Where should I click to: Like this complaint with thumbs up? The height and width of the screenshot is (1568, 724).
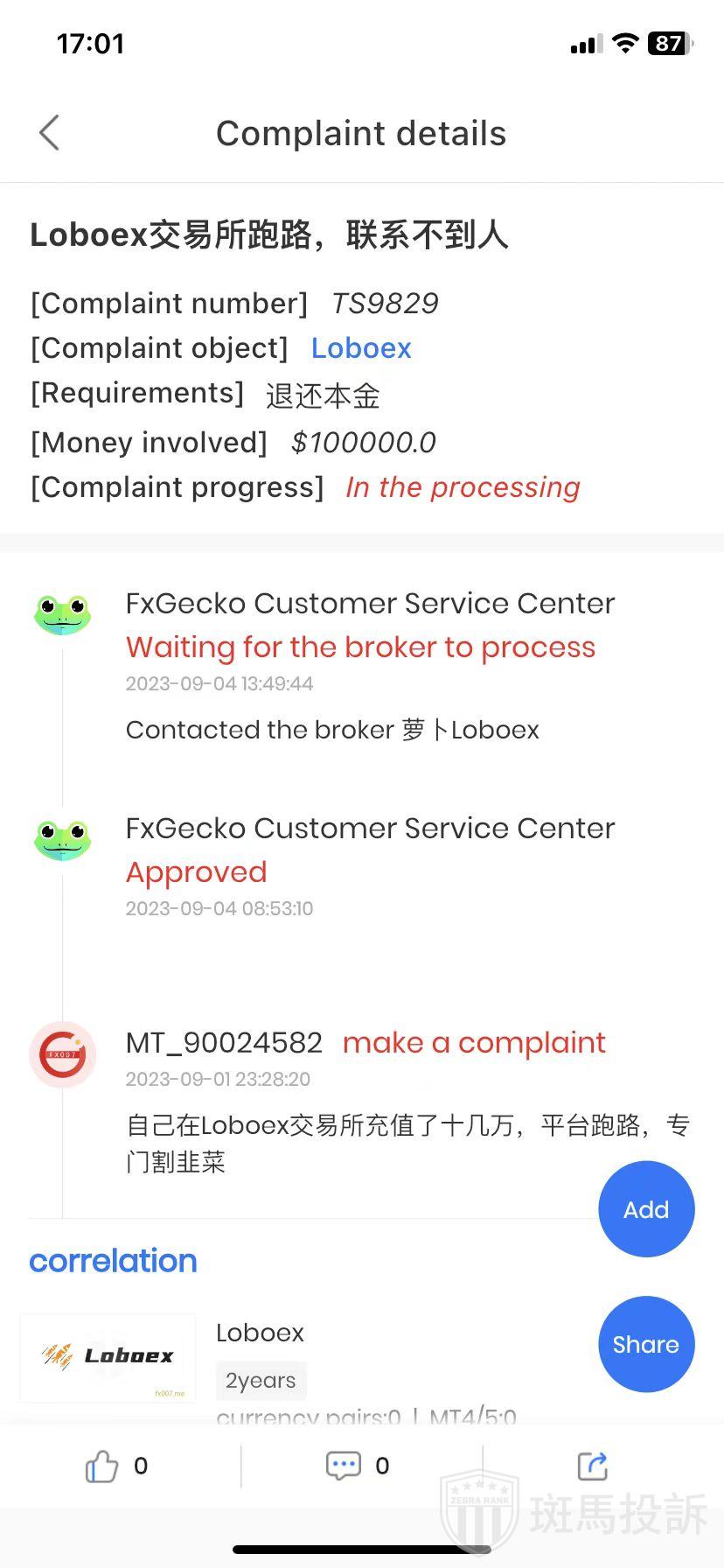(x=101, y=1466)
